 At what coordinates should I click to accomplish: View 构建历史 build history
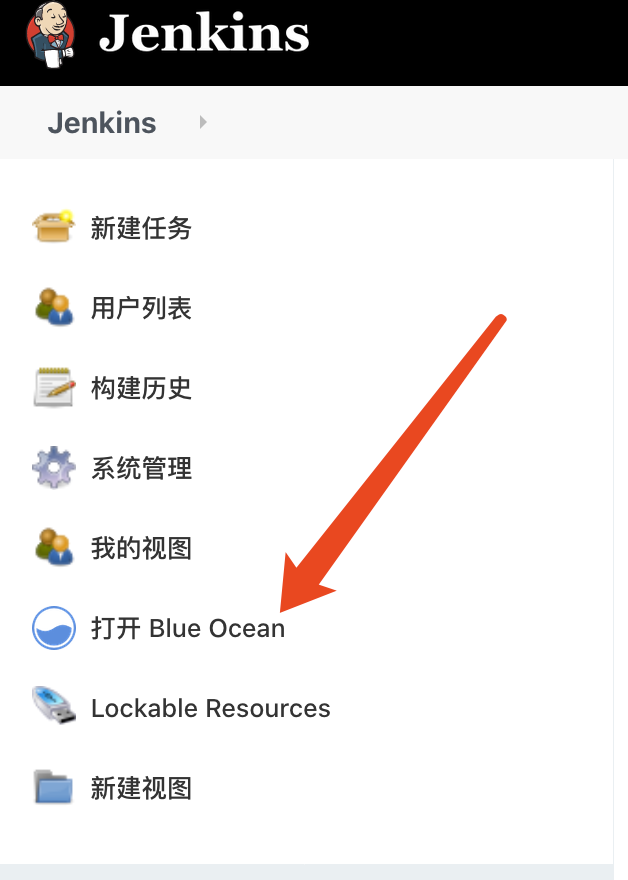pos(141,388)
